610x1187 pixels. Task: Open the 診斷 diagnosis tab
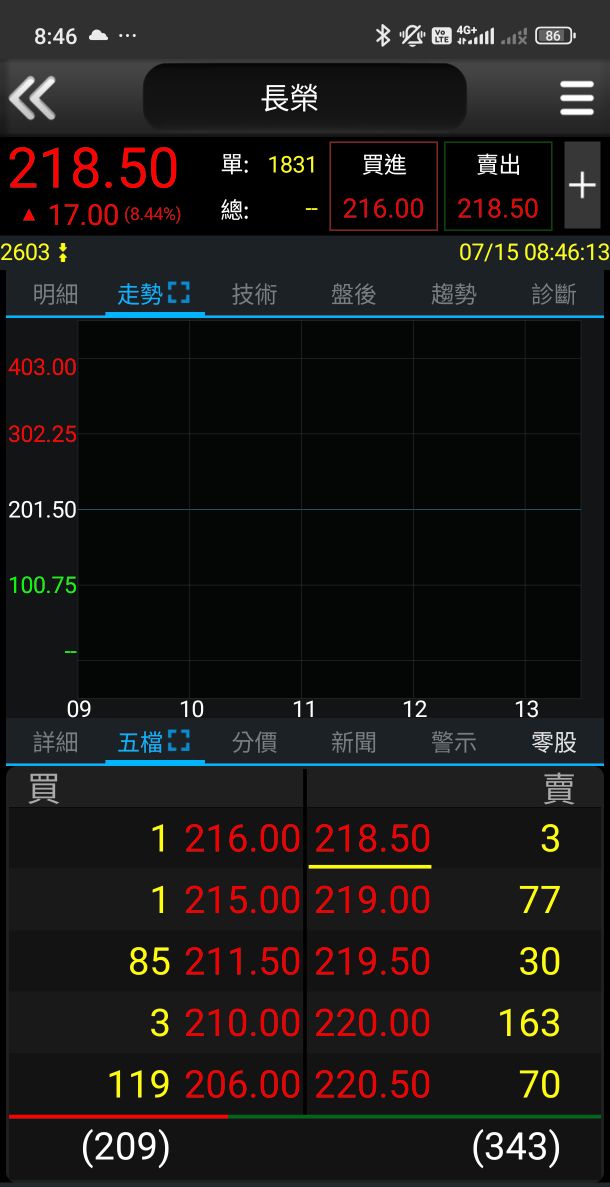(x=554, y=294)
